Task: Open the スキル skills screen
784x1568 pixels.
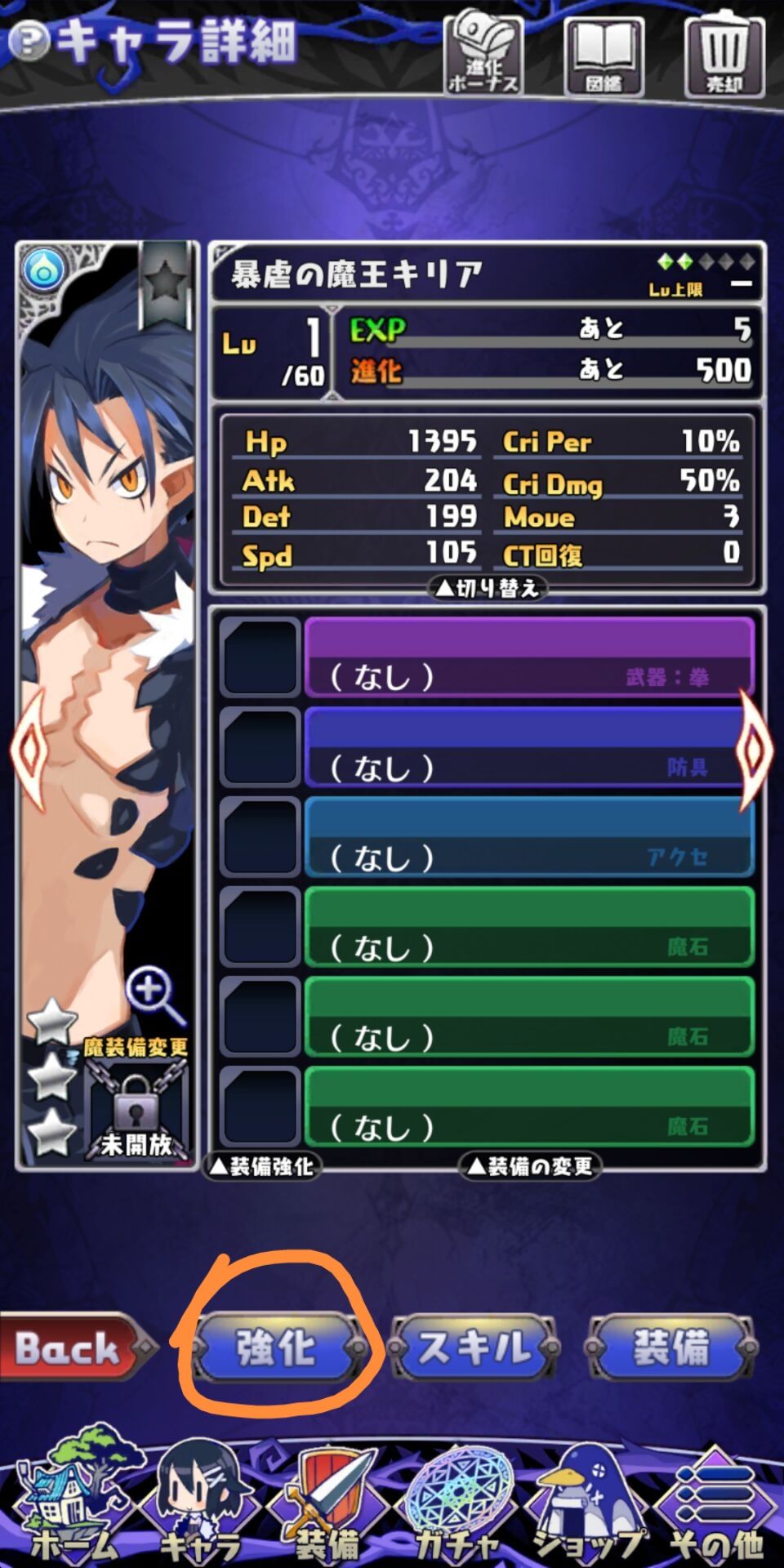Action: pyautogui.click(x=474, y=1347)
